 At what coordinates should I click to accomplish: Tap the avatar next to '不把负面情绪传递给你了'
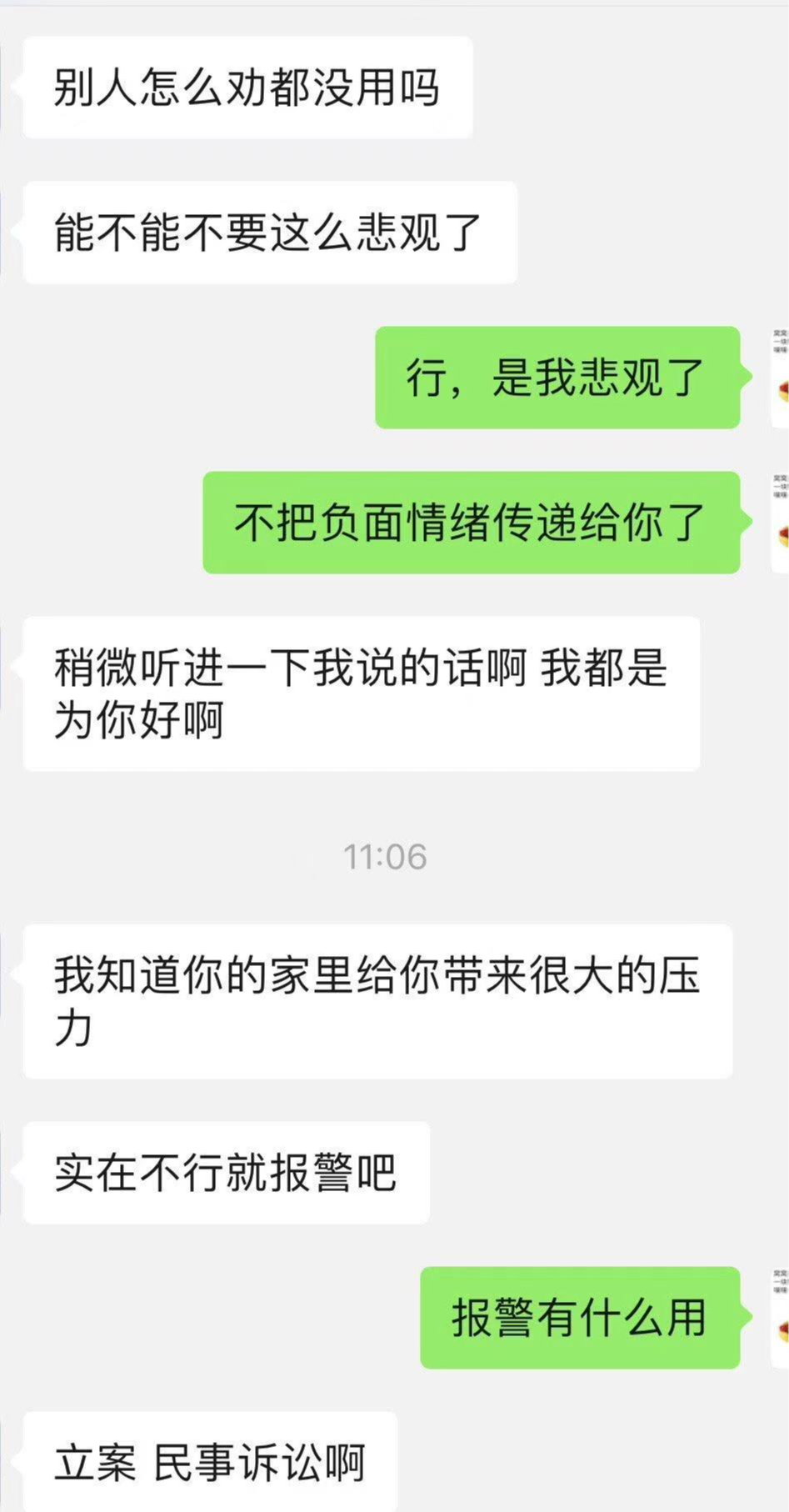(781, 523)
